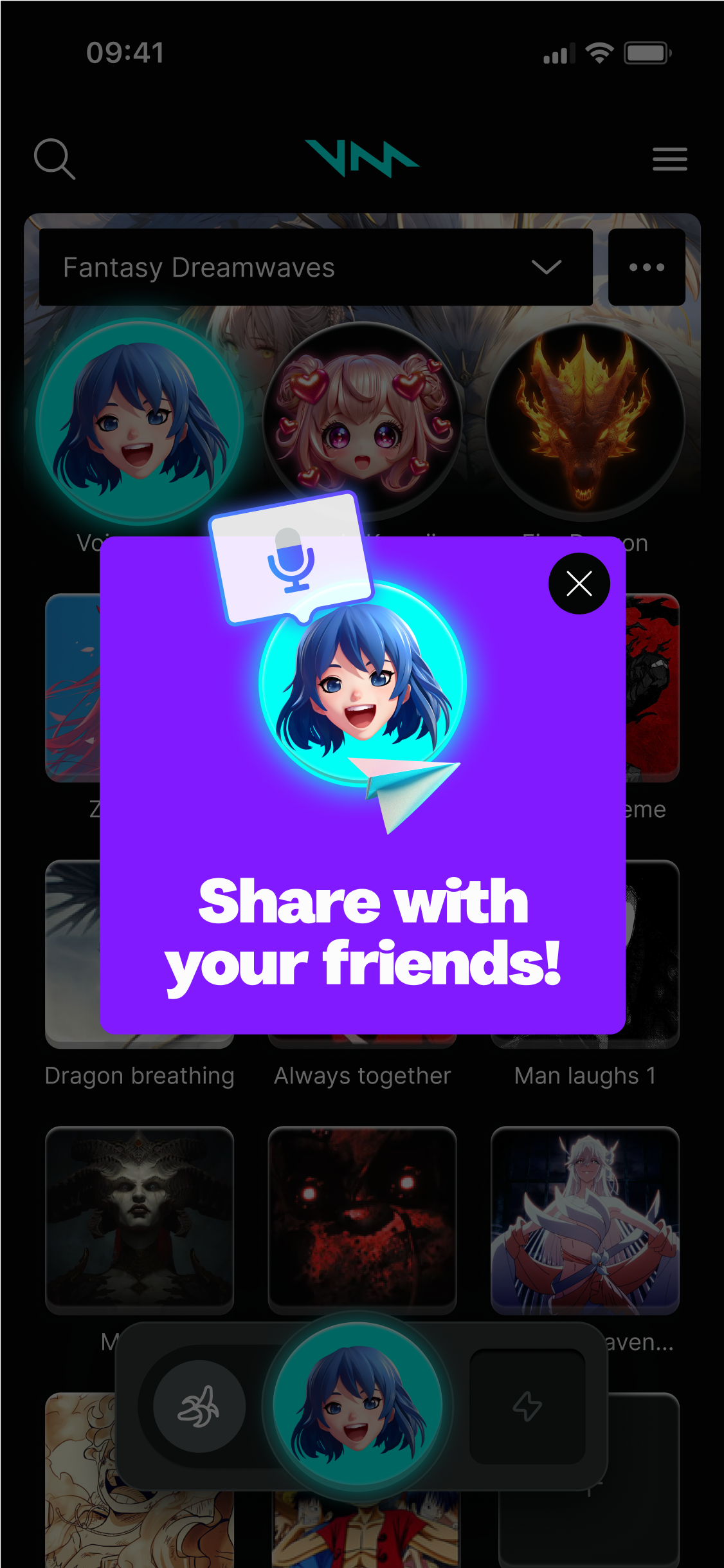Select the fire dragon voice avatar

[x=585, y=421]
